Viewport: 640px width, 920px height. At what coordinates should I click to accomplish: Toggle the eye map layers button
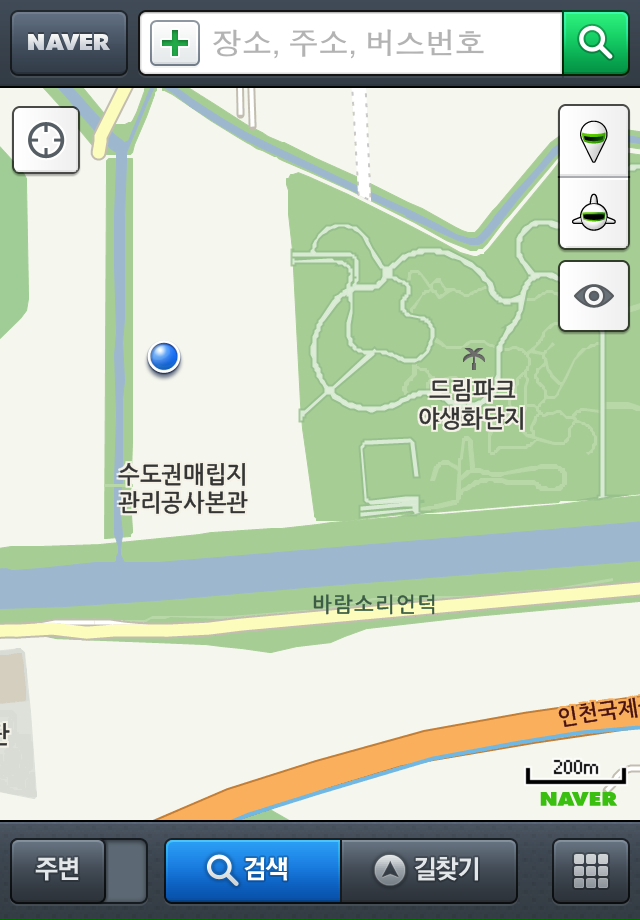click(593, 296)
